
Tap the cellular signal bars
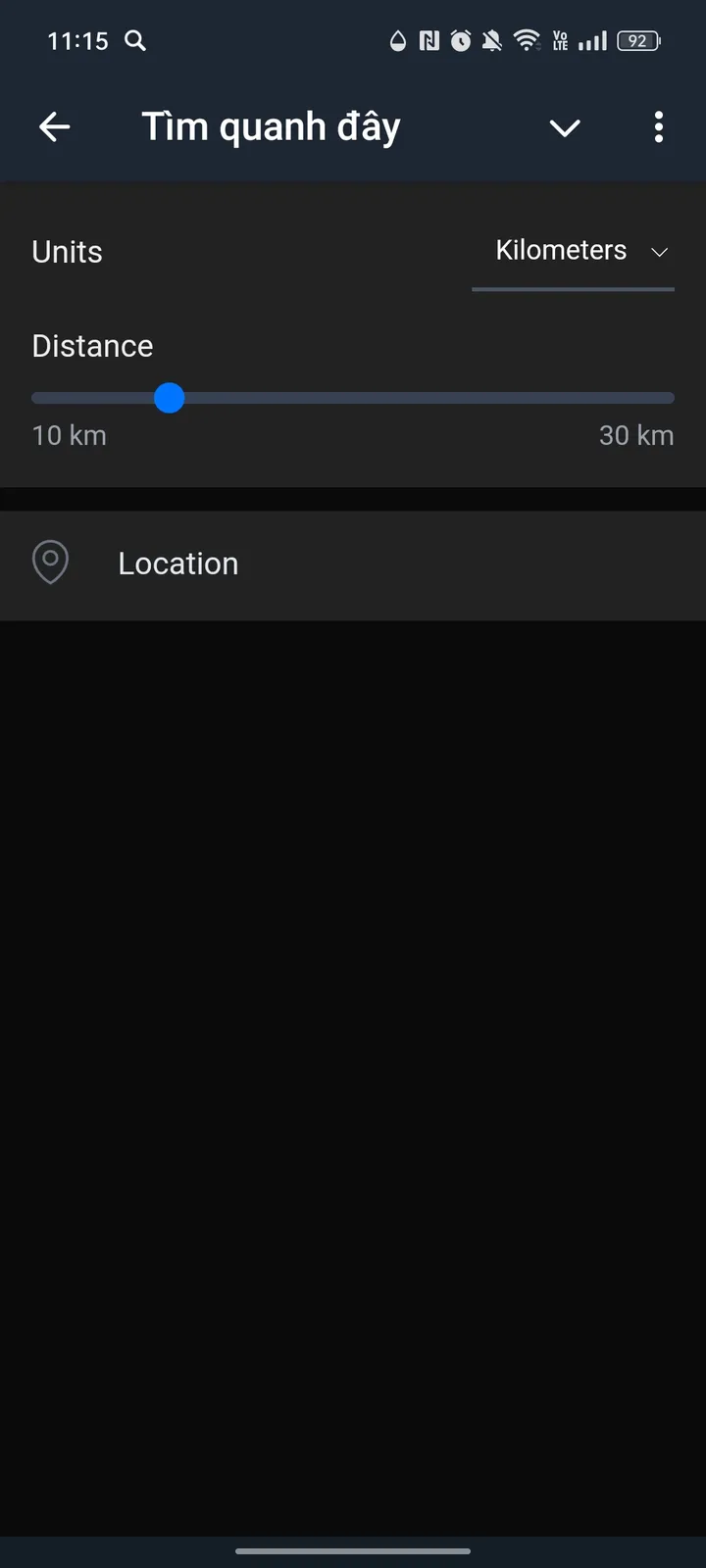(x=592, y=41)
